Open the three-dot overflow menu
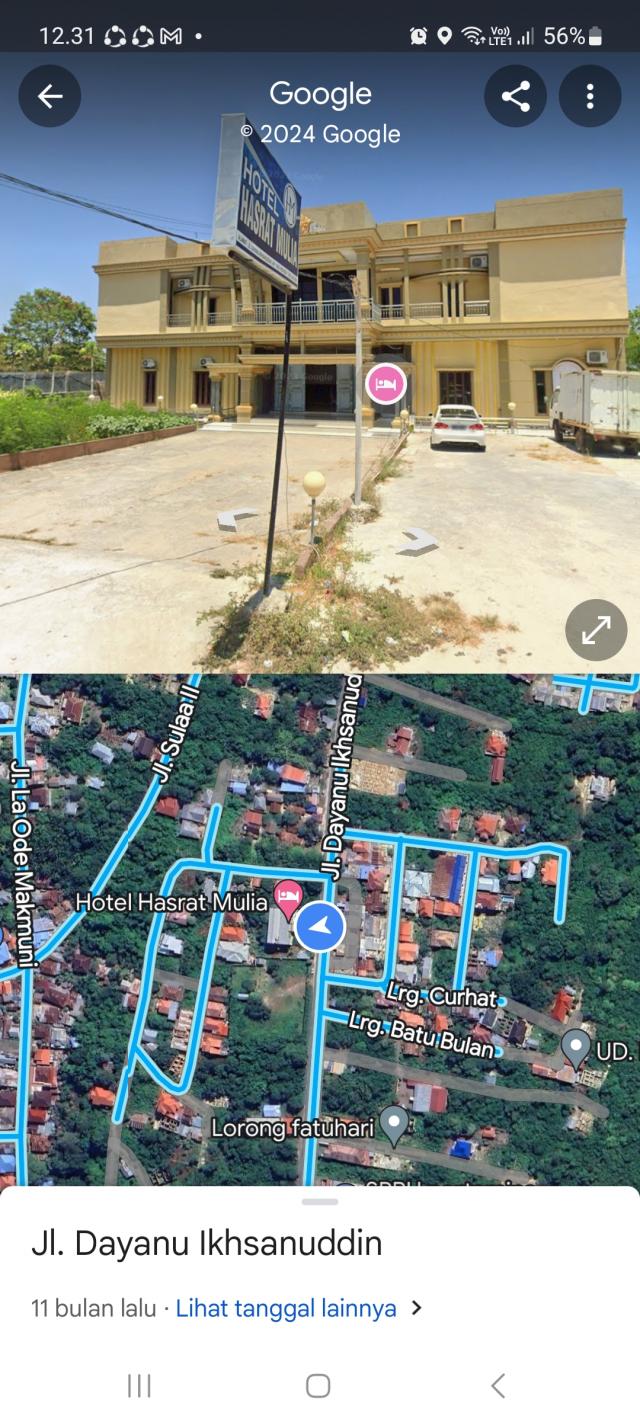Viewport: 640px width, 1422px height. coord(590,96)
